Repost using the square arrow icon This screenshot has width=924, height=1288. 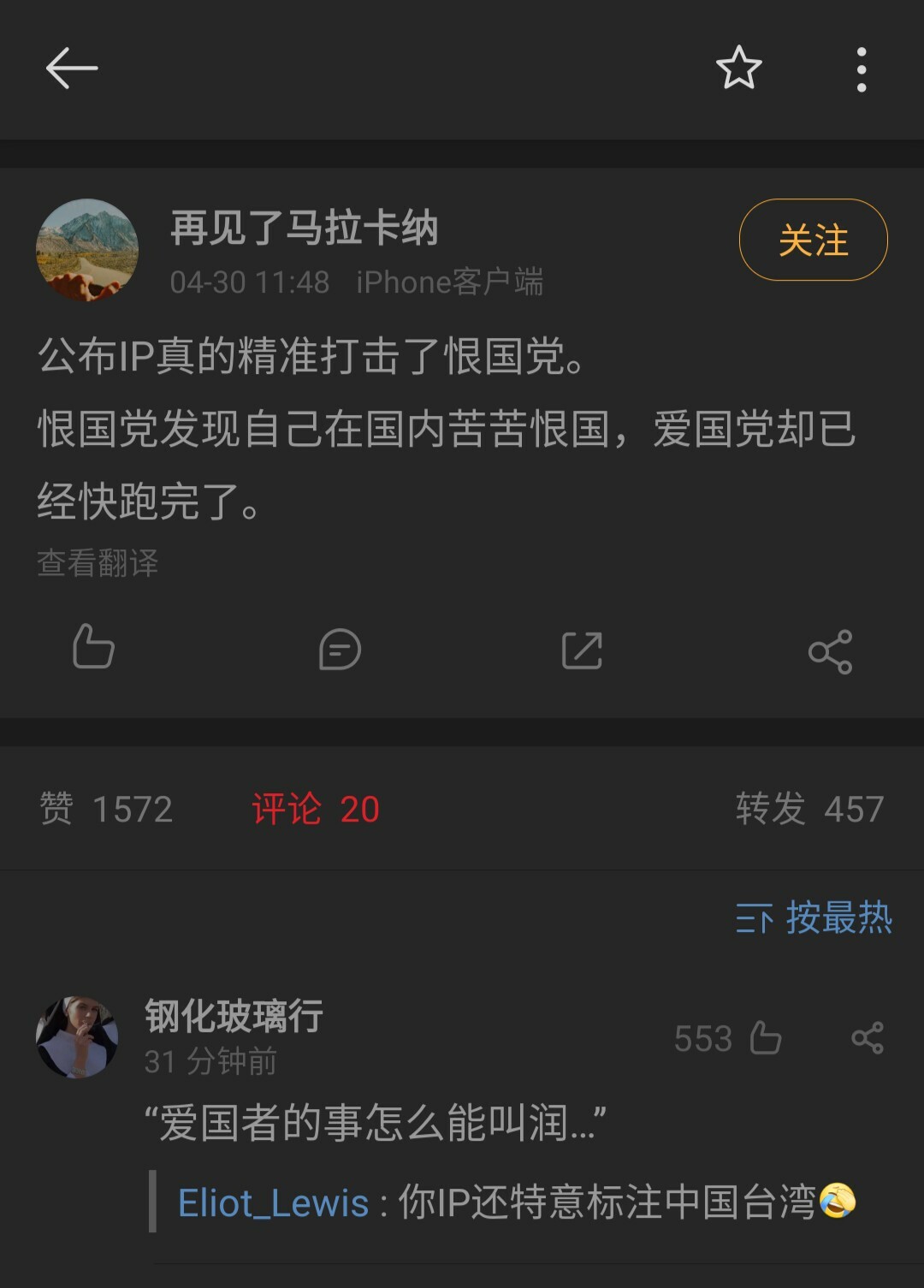pyautogui.click(x=582, y=650)
